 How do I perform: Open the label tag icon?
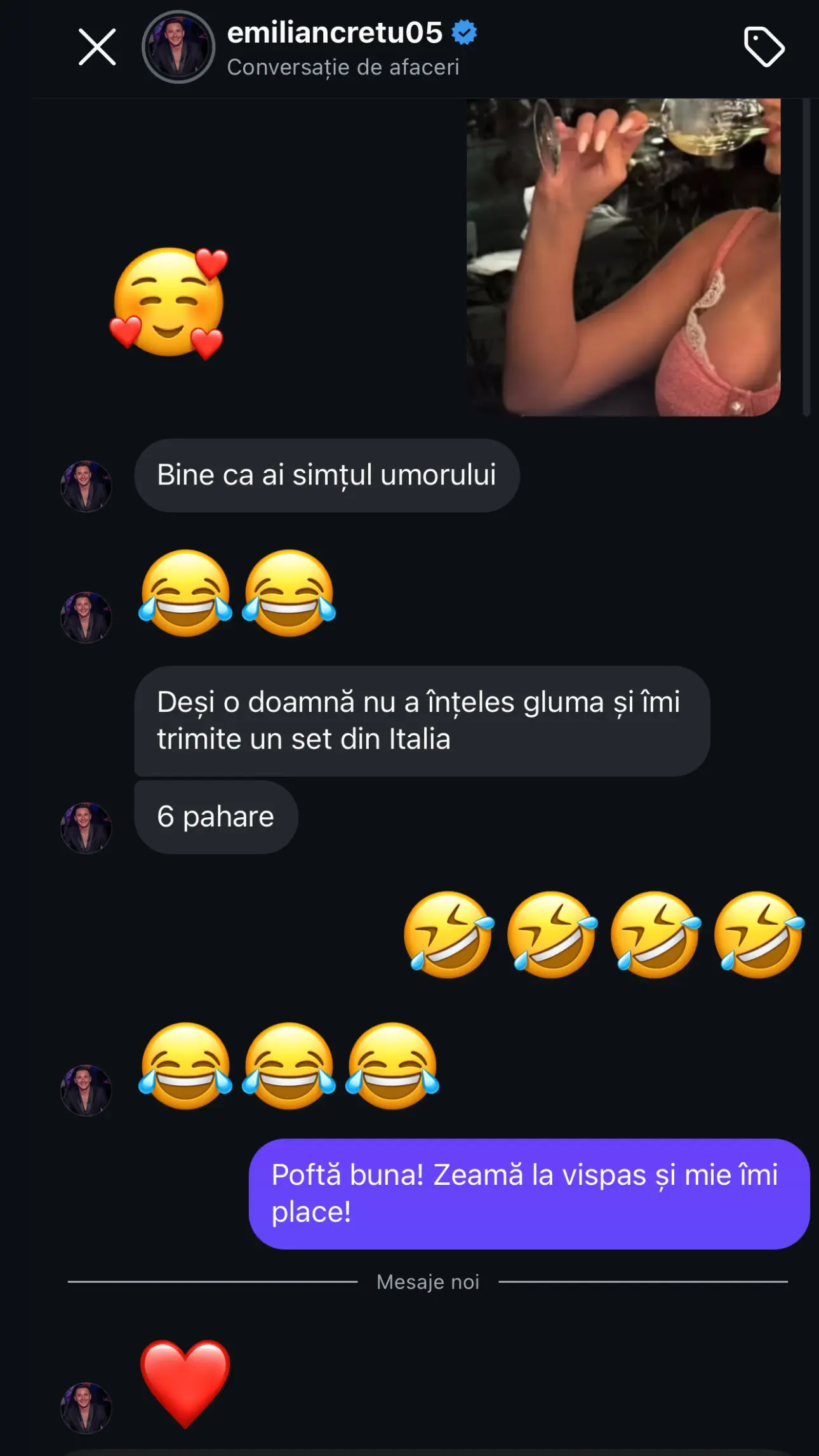click(764, 47)
